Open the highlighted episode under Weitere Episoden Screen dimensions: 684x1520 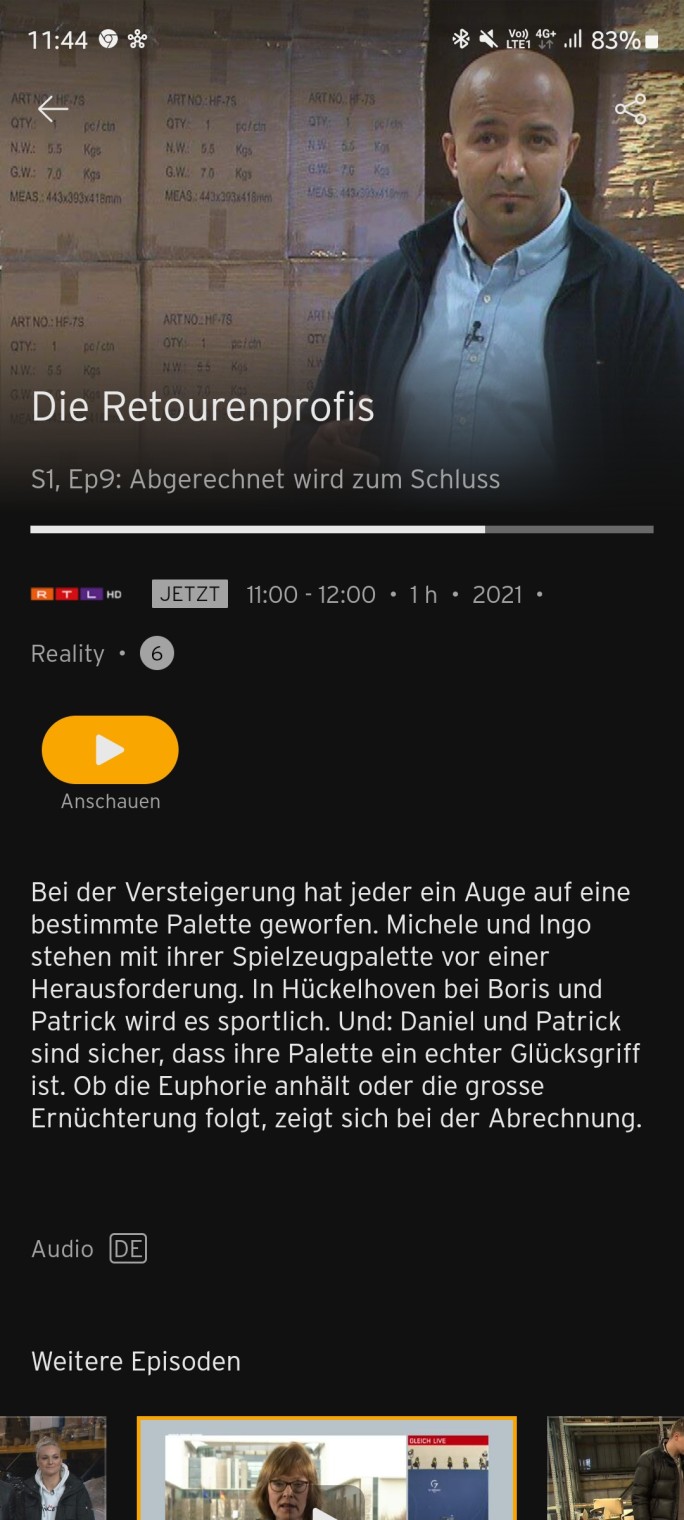[326, 1468]
